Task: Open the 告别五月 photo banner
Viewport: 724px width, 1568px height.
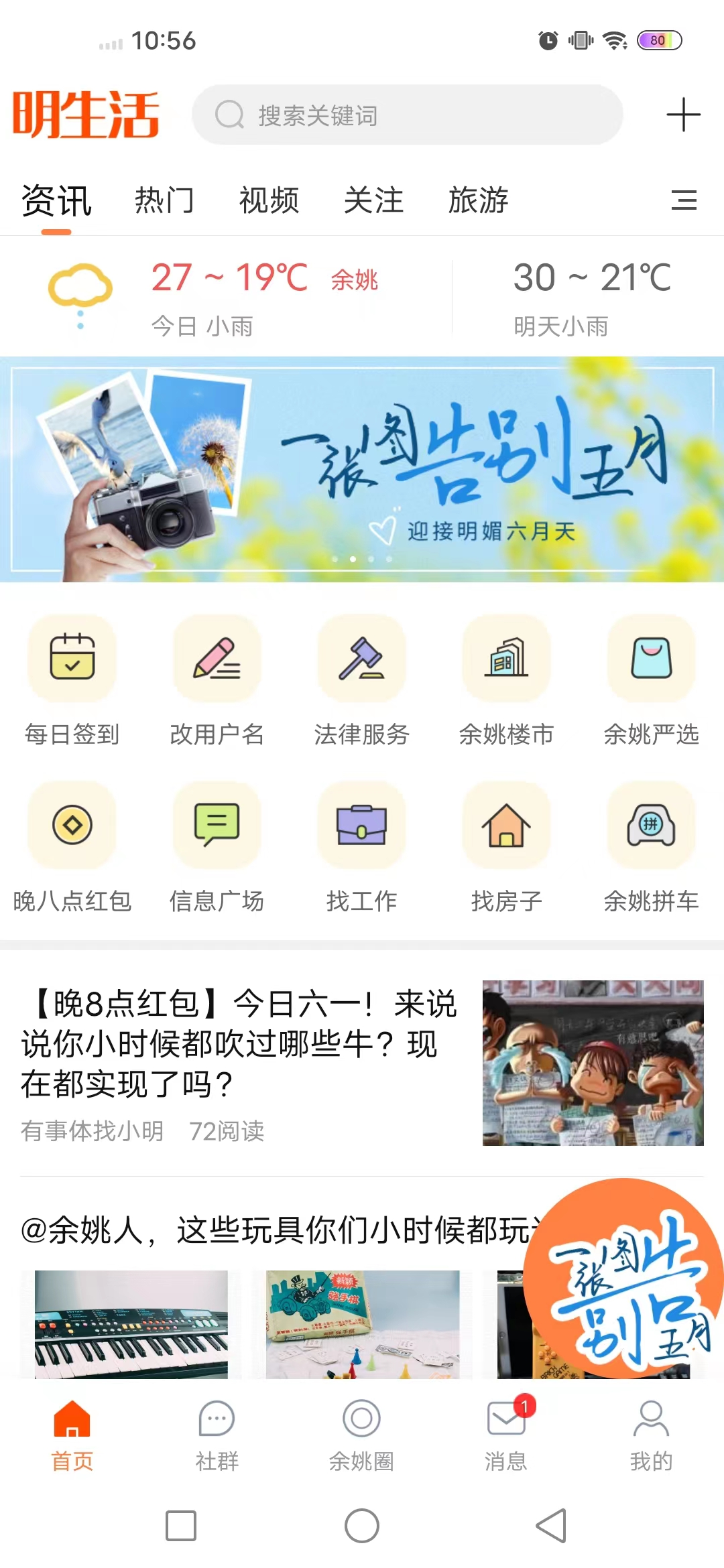Action: tap(362, 469)
